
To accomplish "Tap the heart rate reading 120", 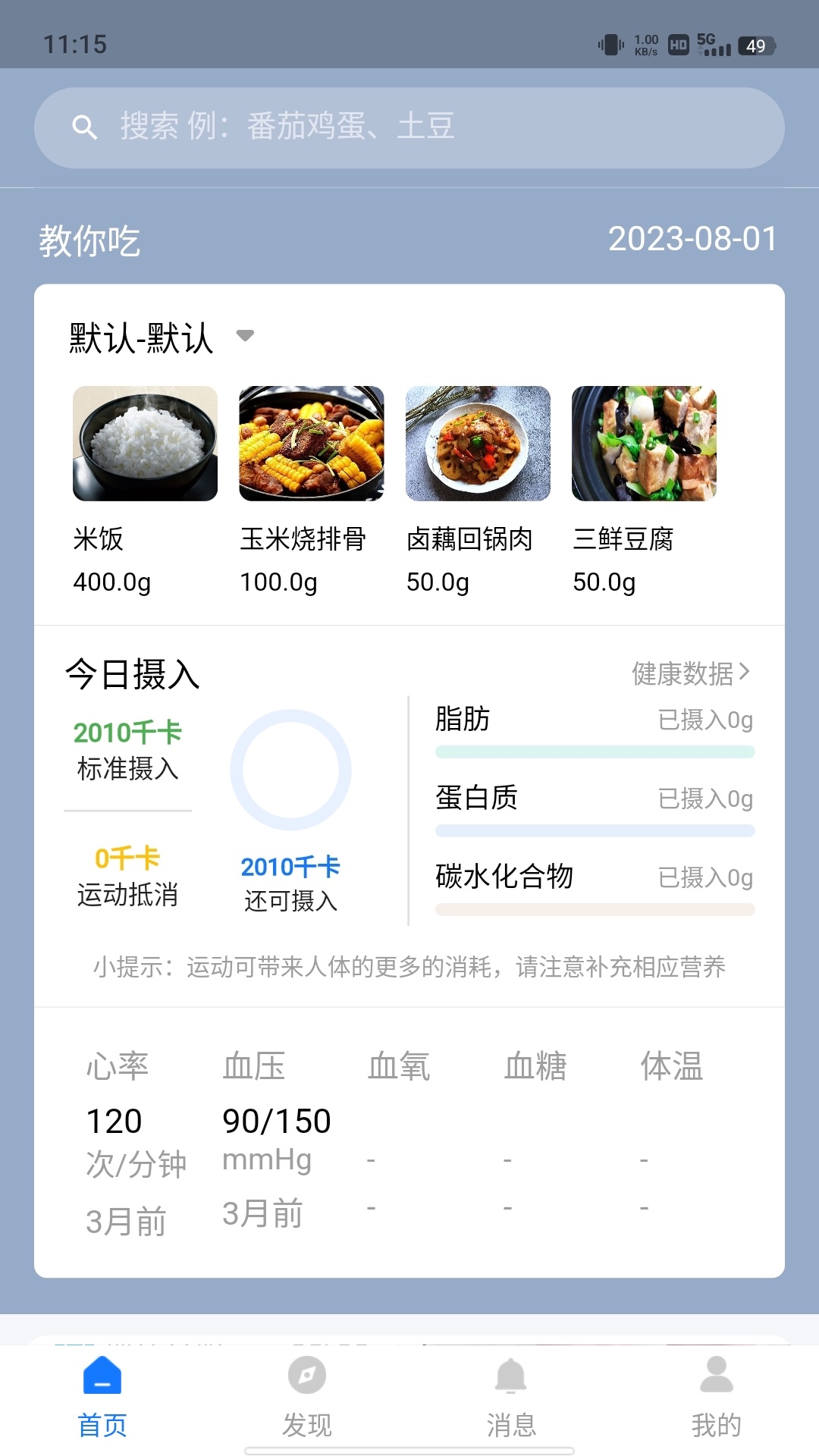I will tap(115, 1120).
